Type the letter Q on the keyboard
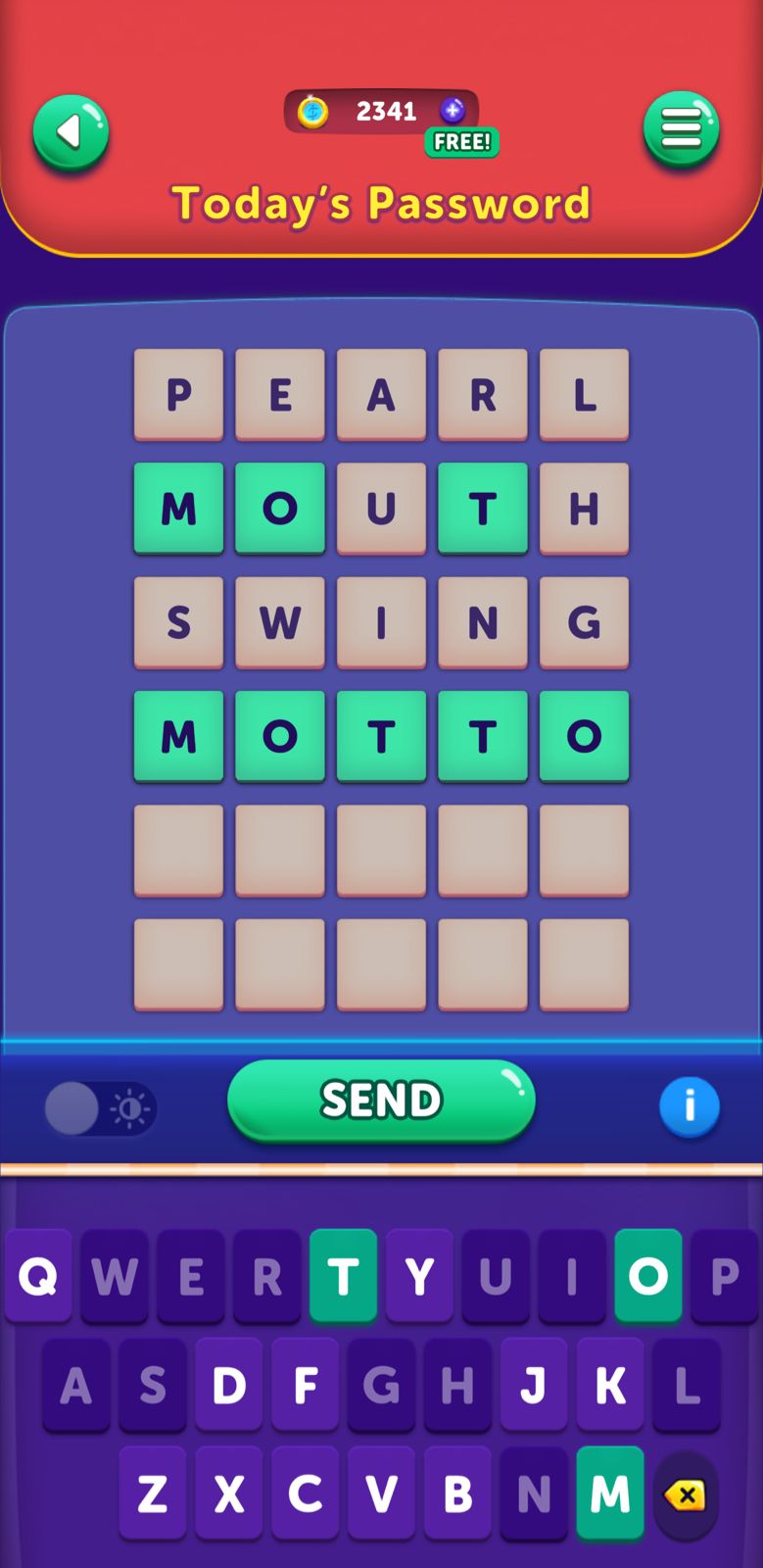 click(x=39, y=1276)
